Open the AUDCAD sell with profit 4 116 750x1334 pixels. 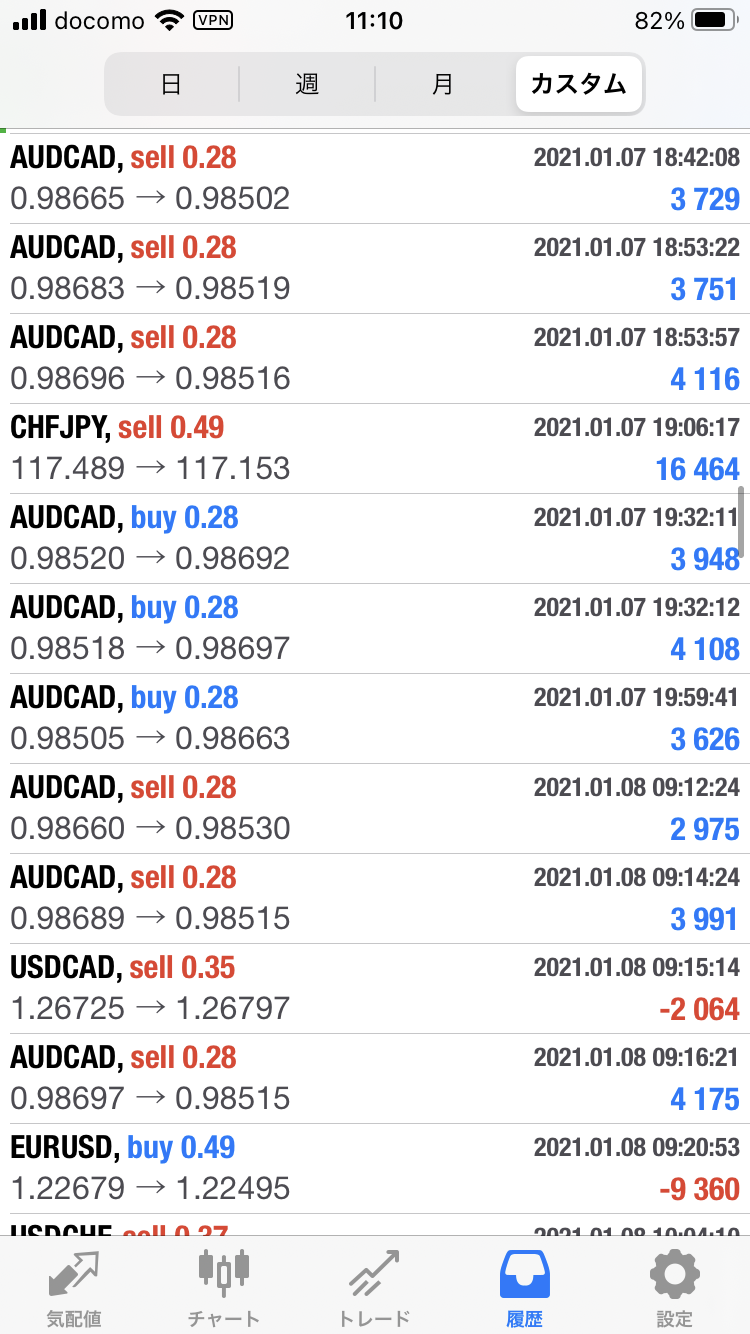pos(375,359)
